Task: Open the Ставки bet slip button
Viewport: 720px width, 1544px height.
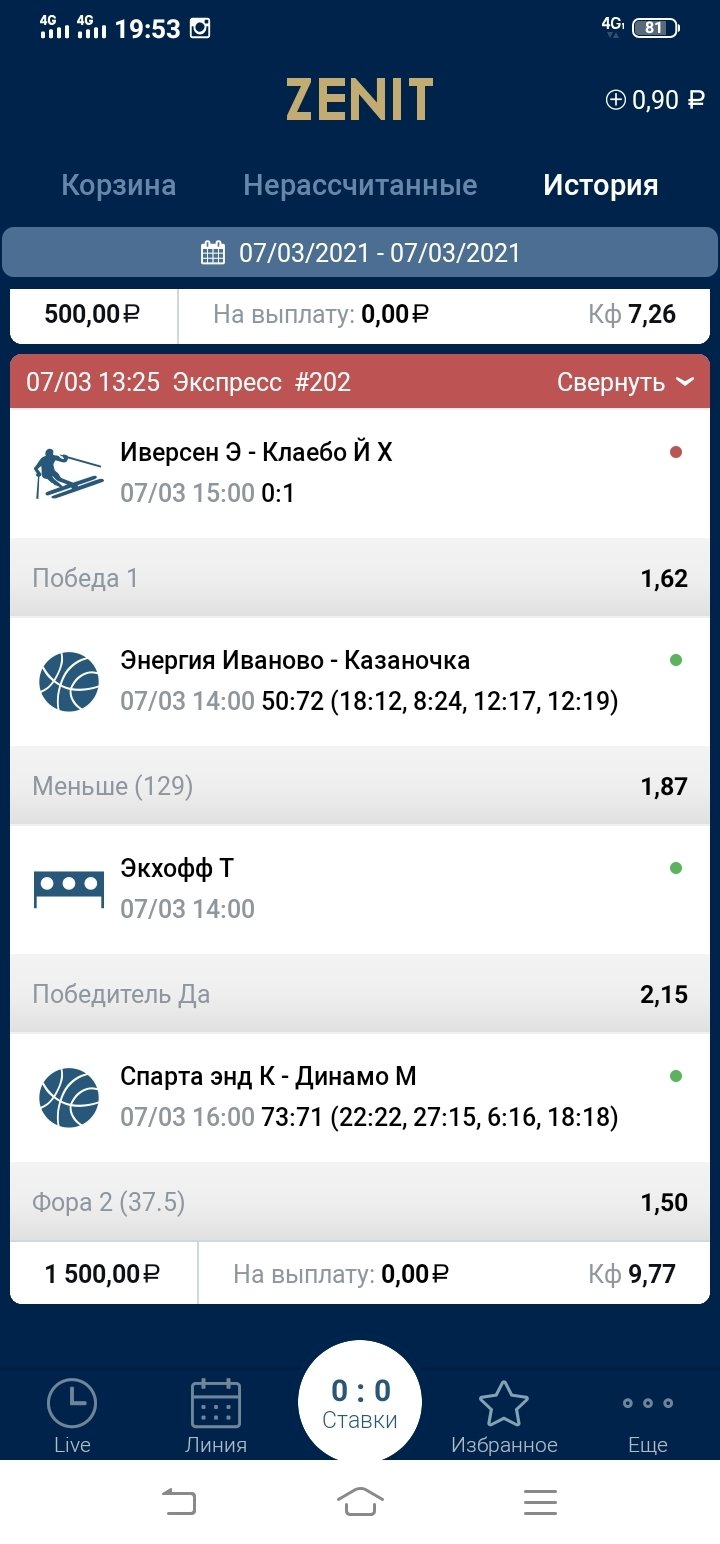Action: (360, 1402)
